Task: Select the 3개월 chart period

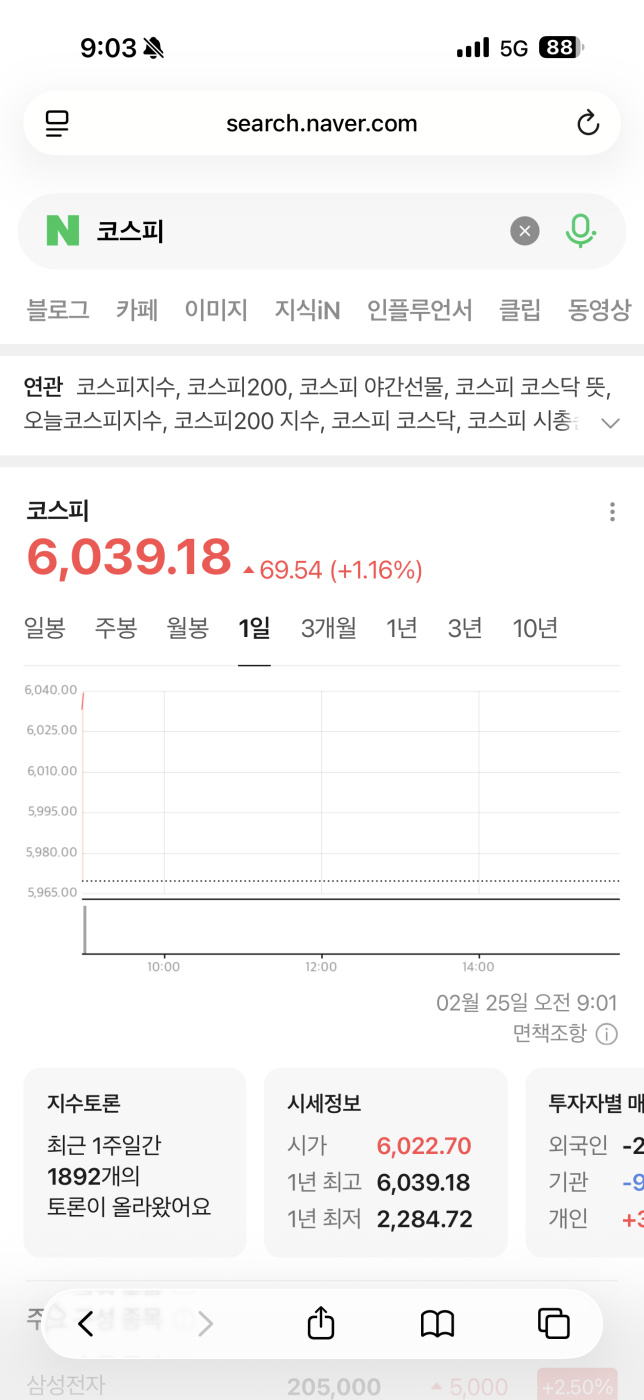Action: (x=328, y=628)
